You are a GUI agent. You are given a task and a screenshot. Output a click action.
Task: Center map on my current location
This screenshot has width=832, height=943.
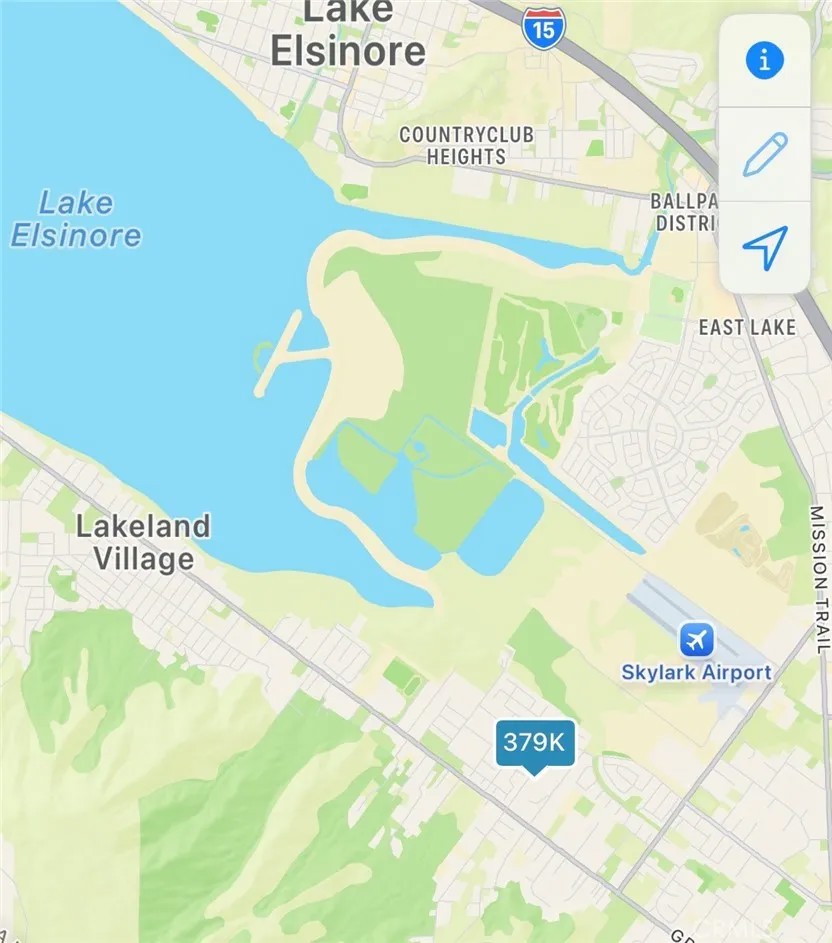coord(765,247)
